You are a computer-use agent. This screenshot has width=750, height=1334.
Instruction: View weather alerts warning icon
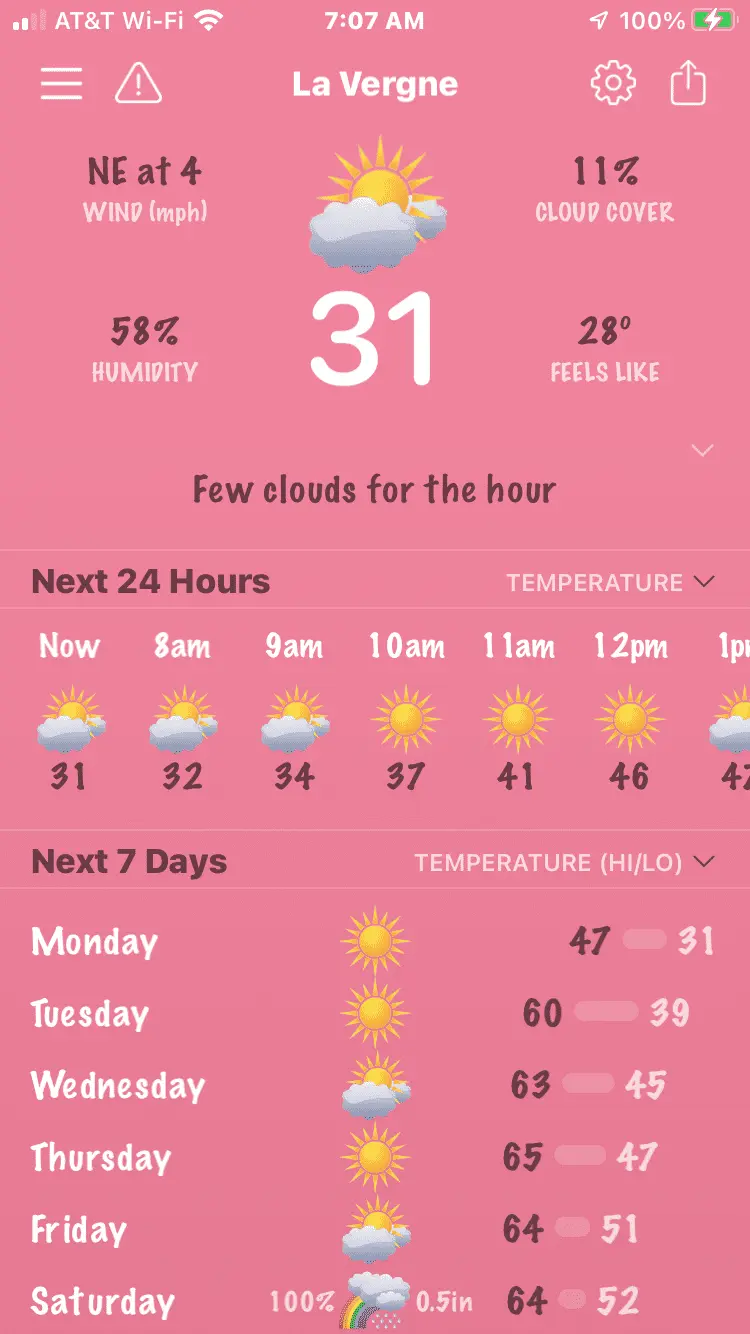pos(138,84)
